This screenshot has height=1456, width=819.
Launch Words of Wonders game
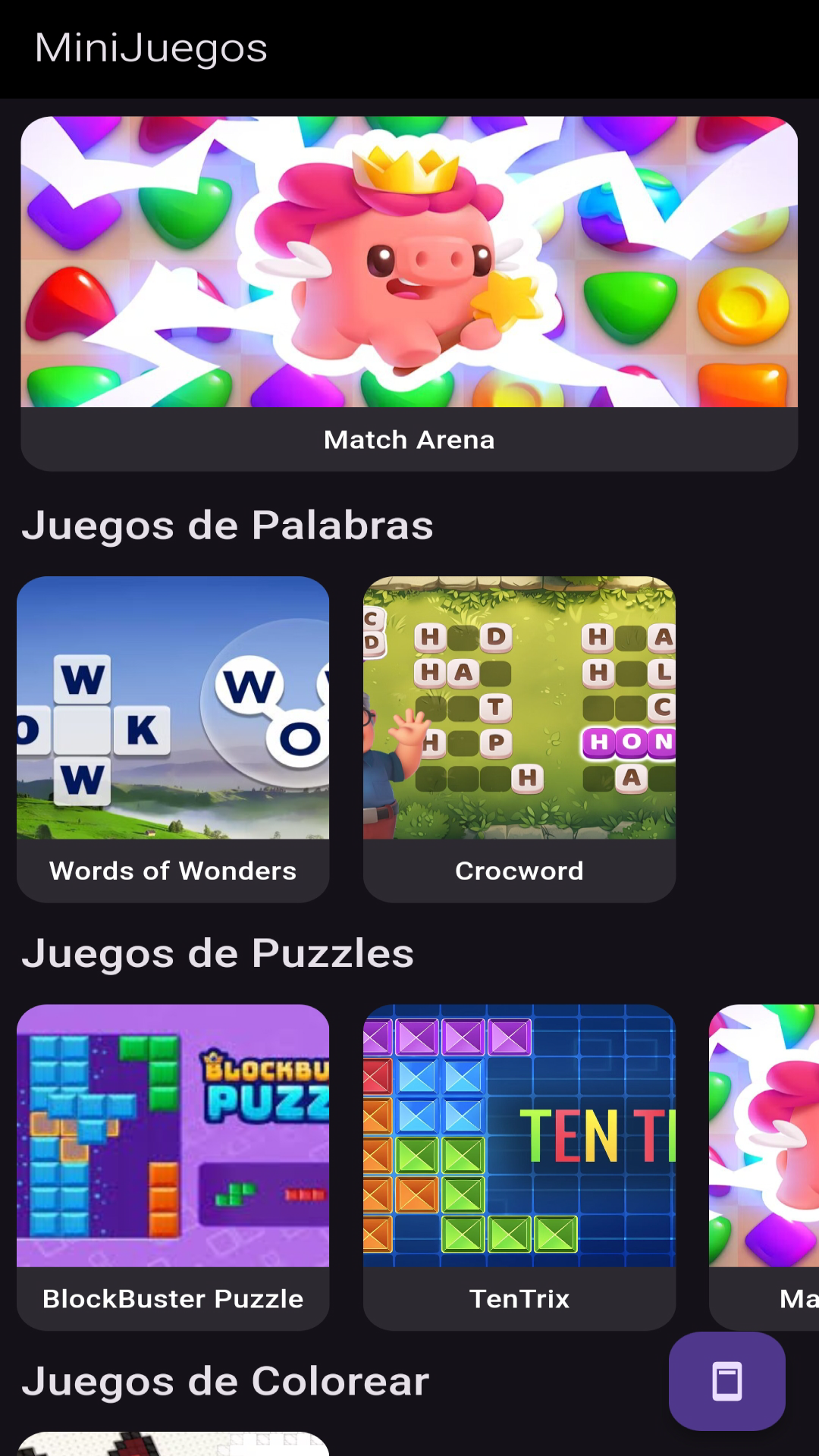tap(173, 739)
